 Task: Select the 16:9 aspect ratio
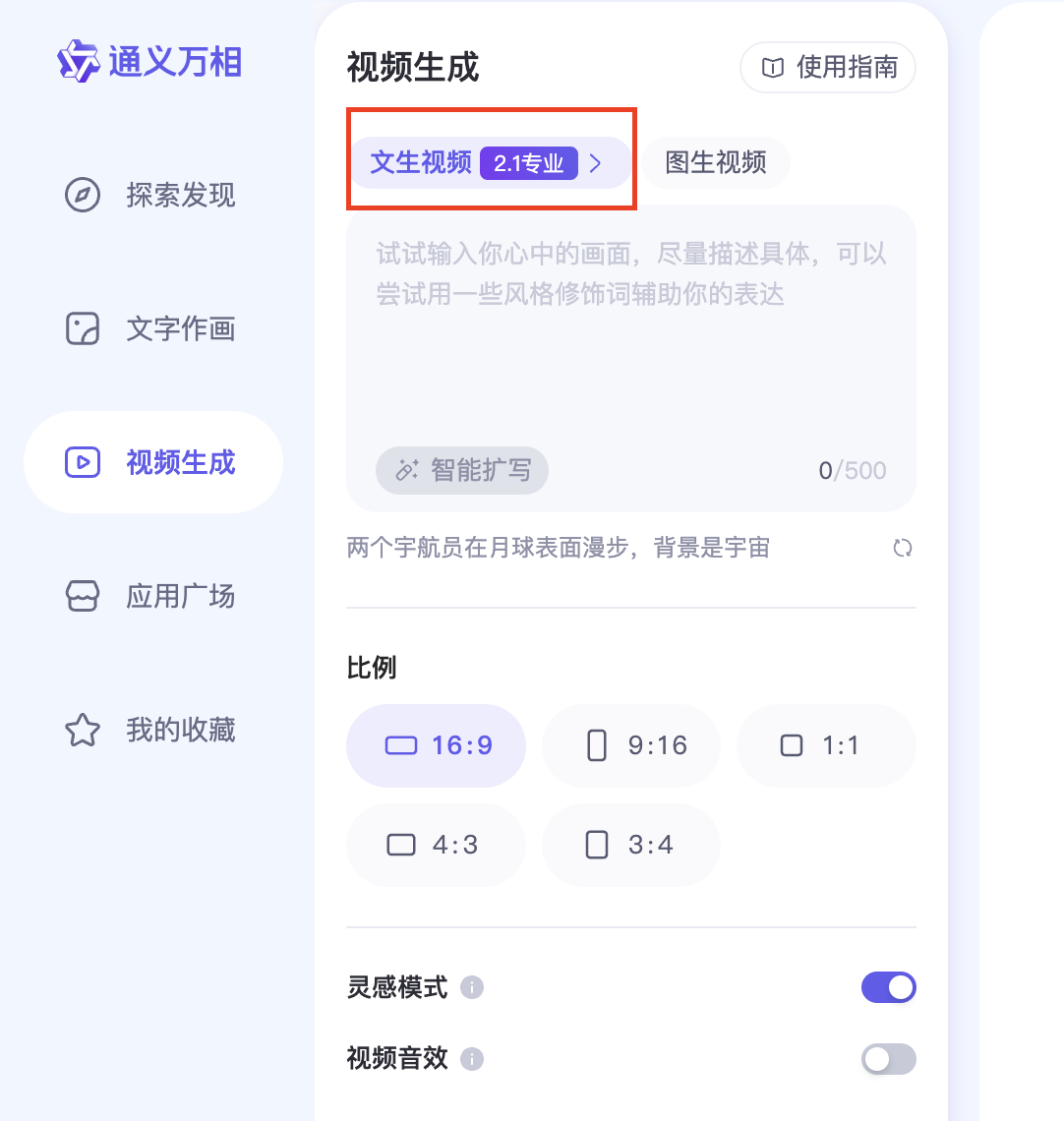(x=436, y=745)
